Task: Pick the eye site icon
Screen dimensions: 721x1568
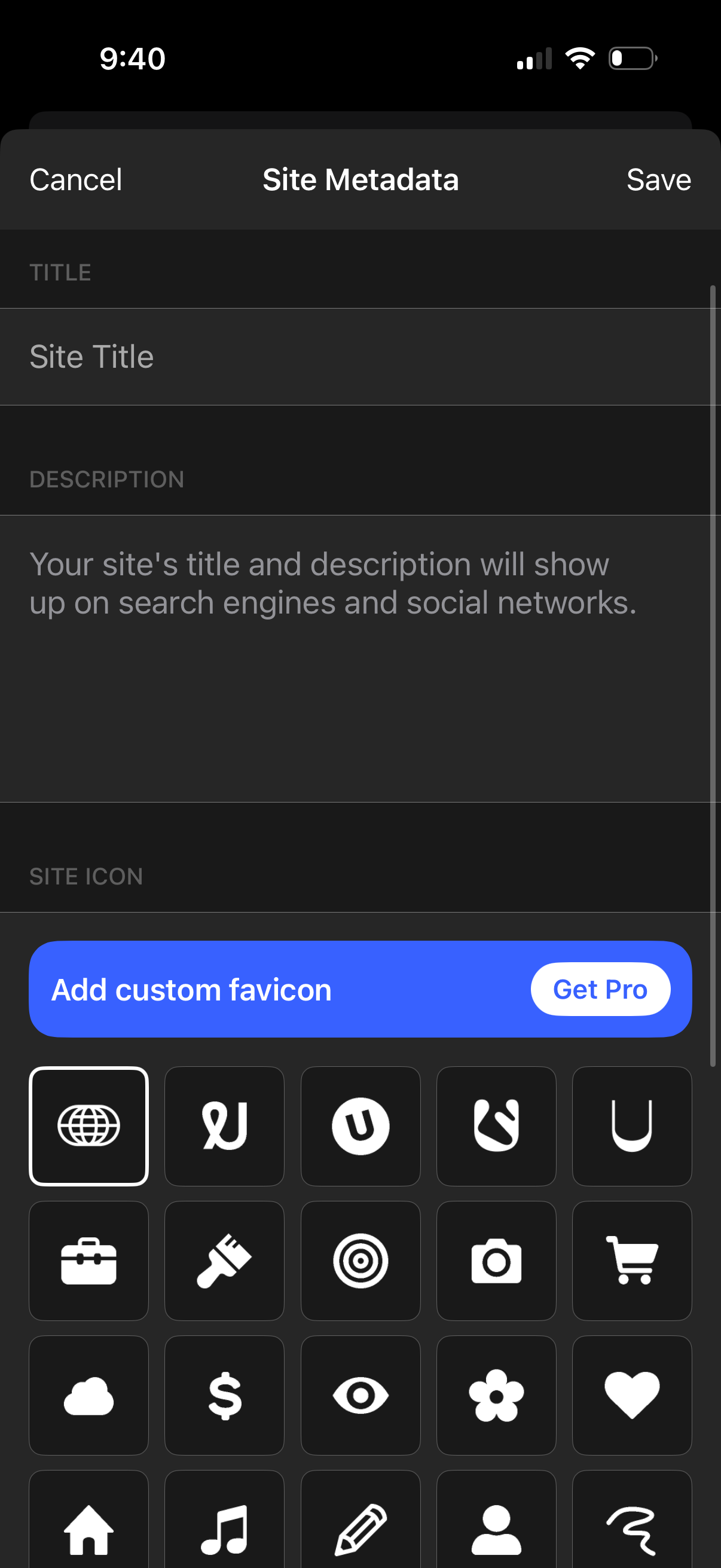Action: (x=360, y=1395)
